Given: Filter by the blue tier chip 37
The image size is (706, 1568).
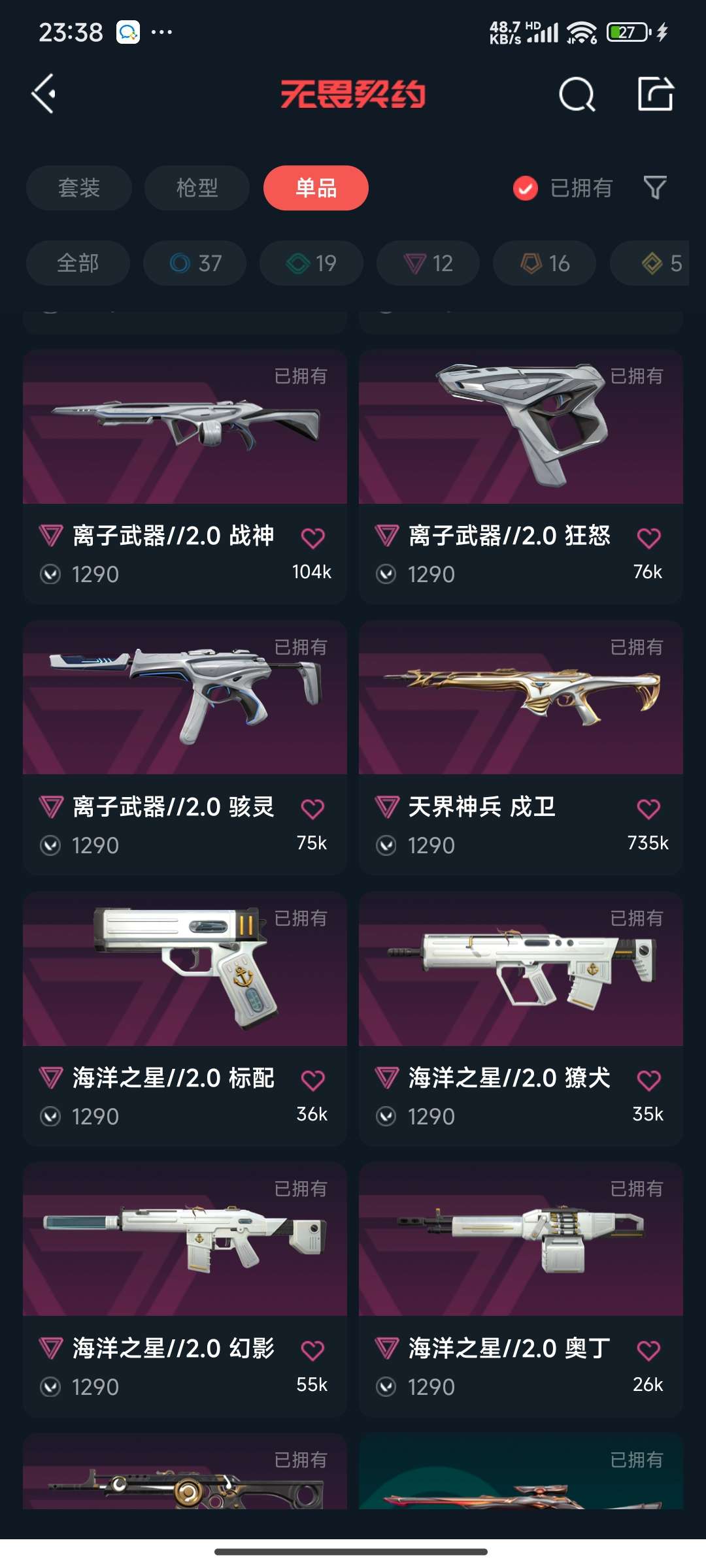Looking at the screenshot, I should click(x=195, y=263).
